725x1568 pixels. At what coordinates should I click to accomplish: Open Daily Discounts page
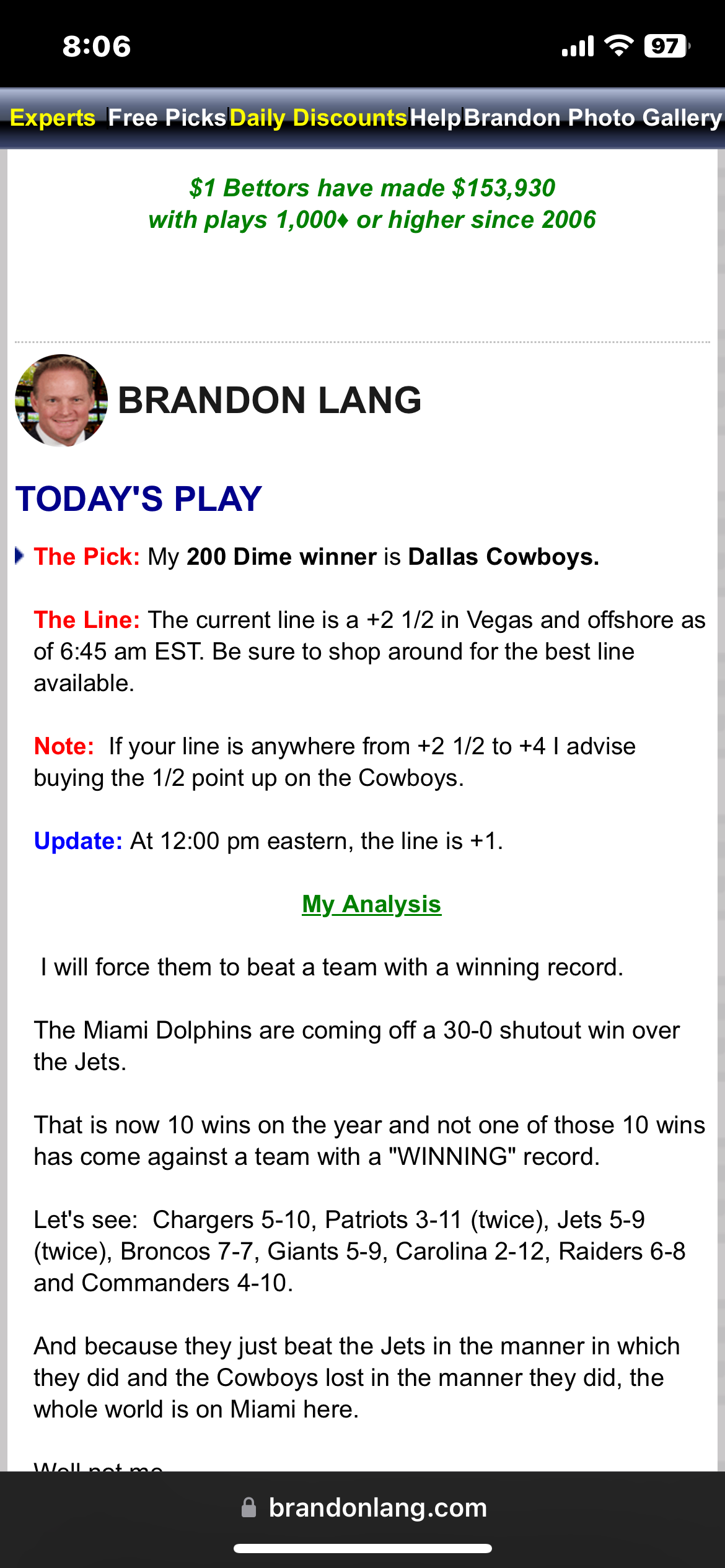318,118
